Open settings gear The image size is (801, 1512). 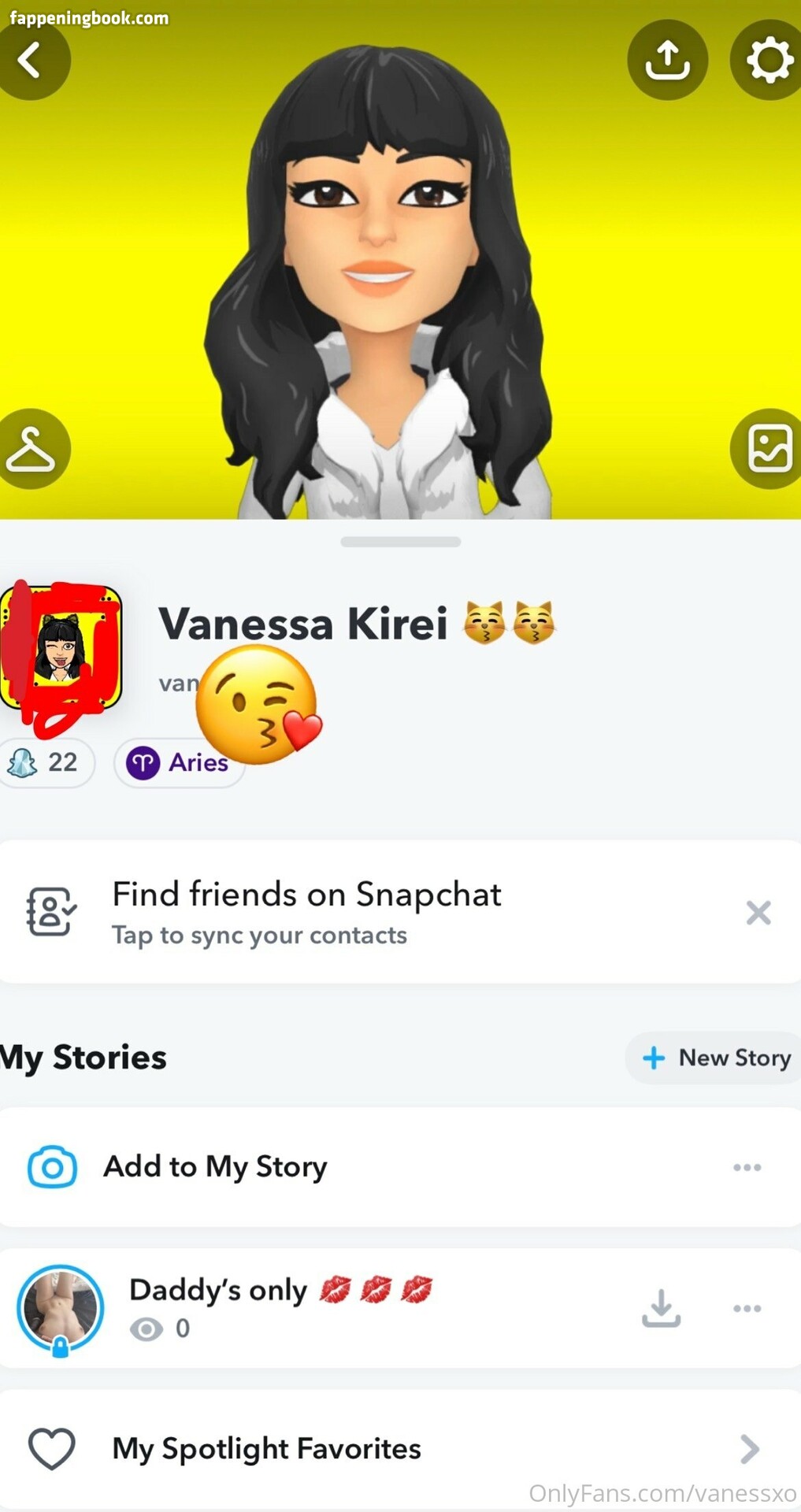pos(768,60)
